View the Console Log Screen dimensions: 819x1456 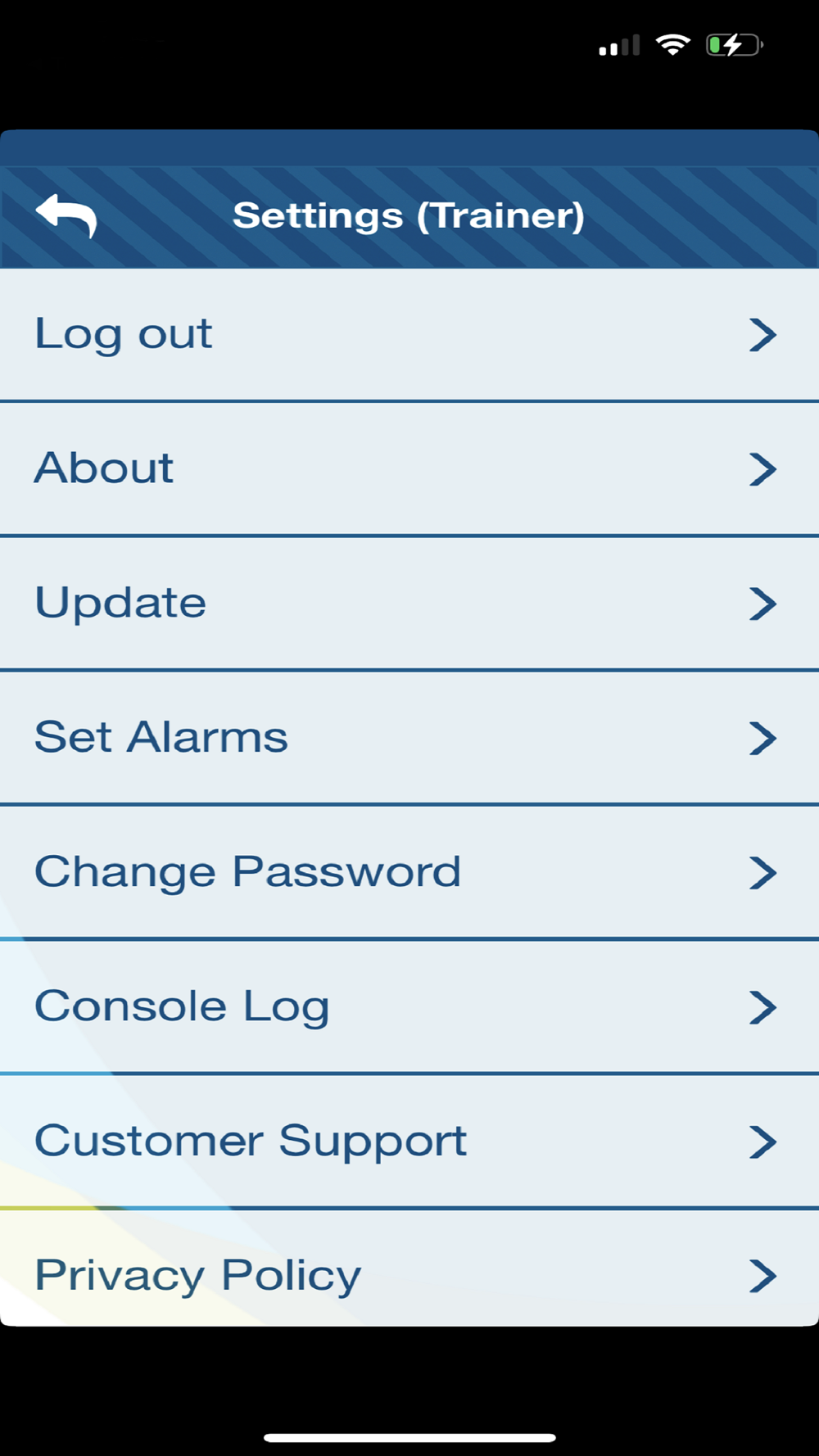(x=409, y=1006)
